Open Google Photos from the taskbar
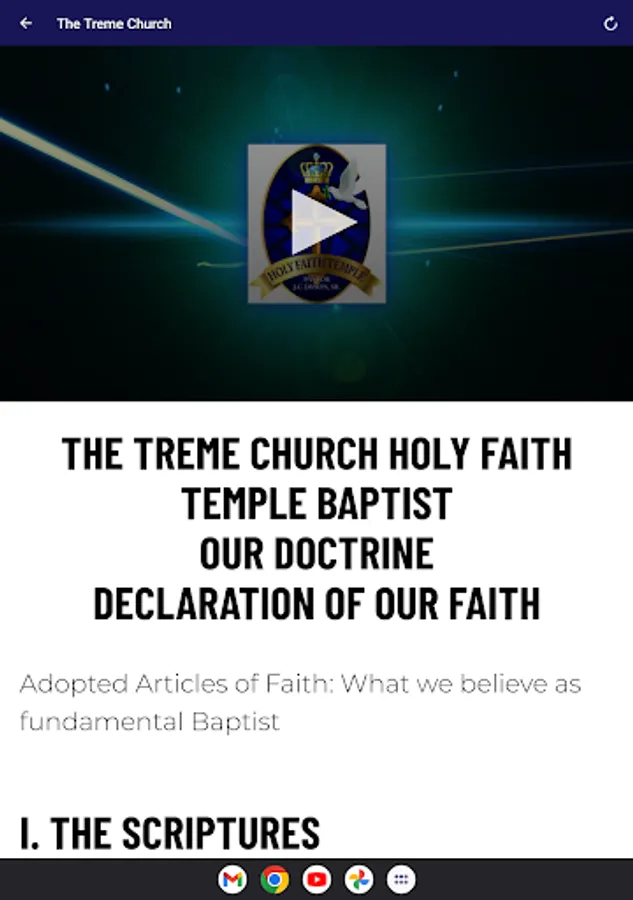633x900 pixels. pos(359,880)
